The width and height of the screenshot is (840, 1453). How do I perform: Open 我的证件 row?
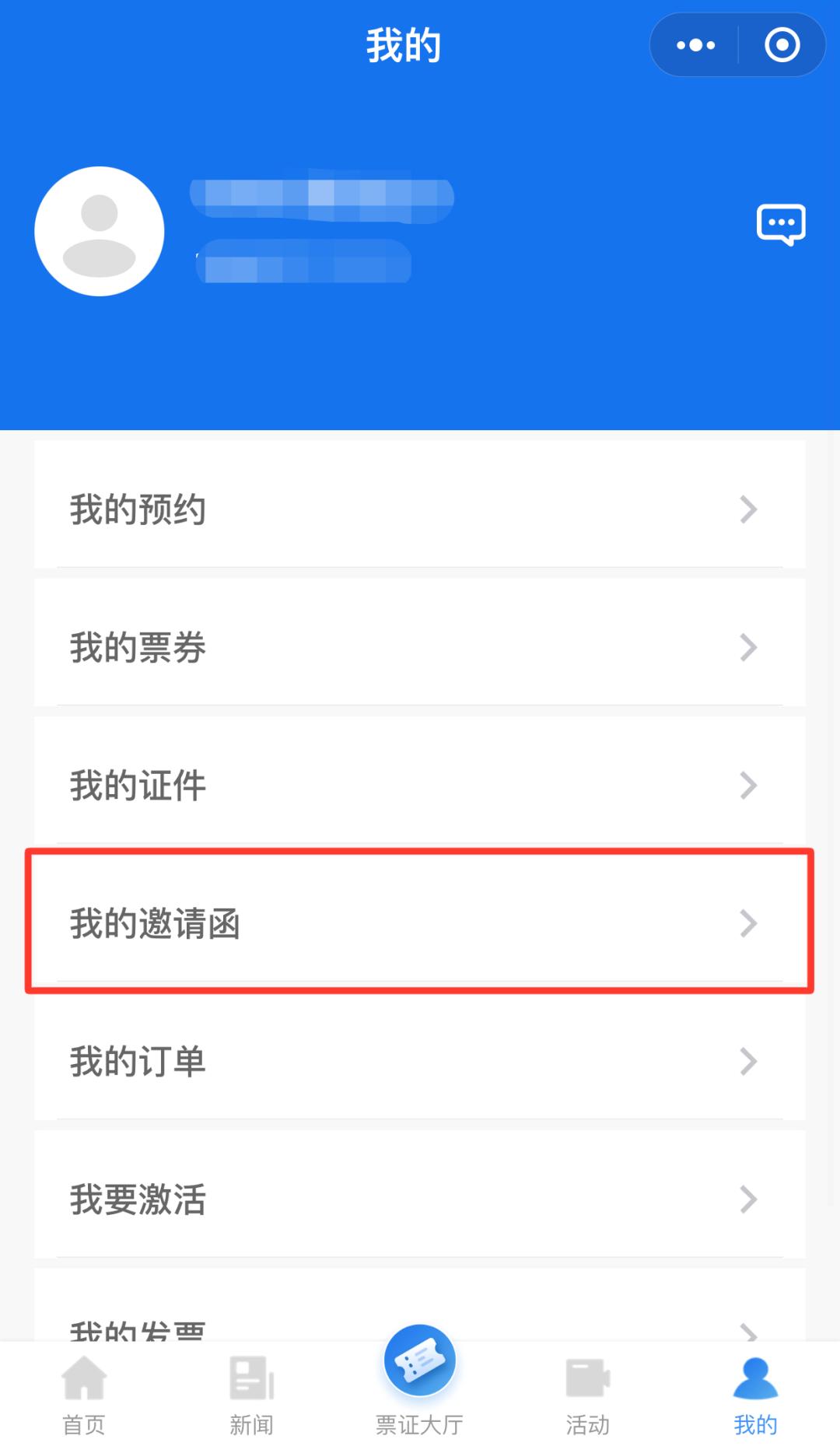(420, 785)
